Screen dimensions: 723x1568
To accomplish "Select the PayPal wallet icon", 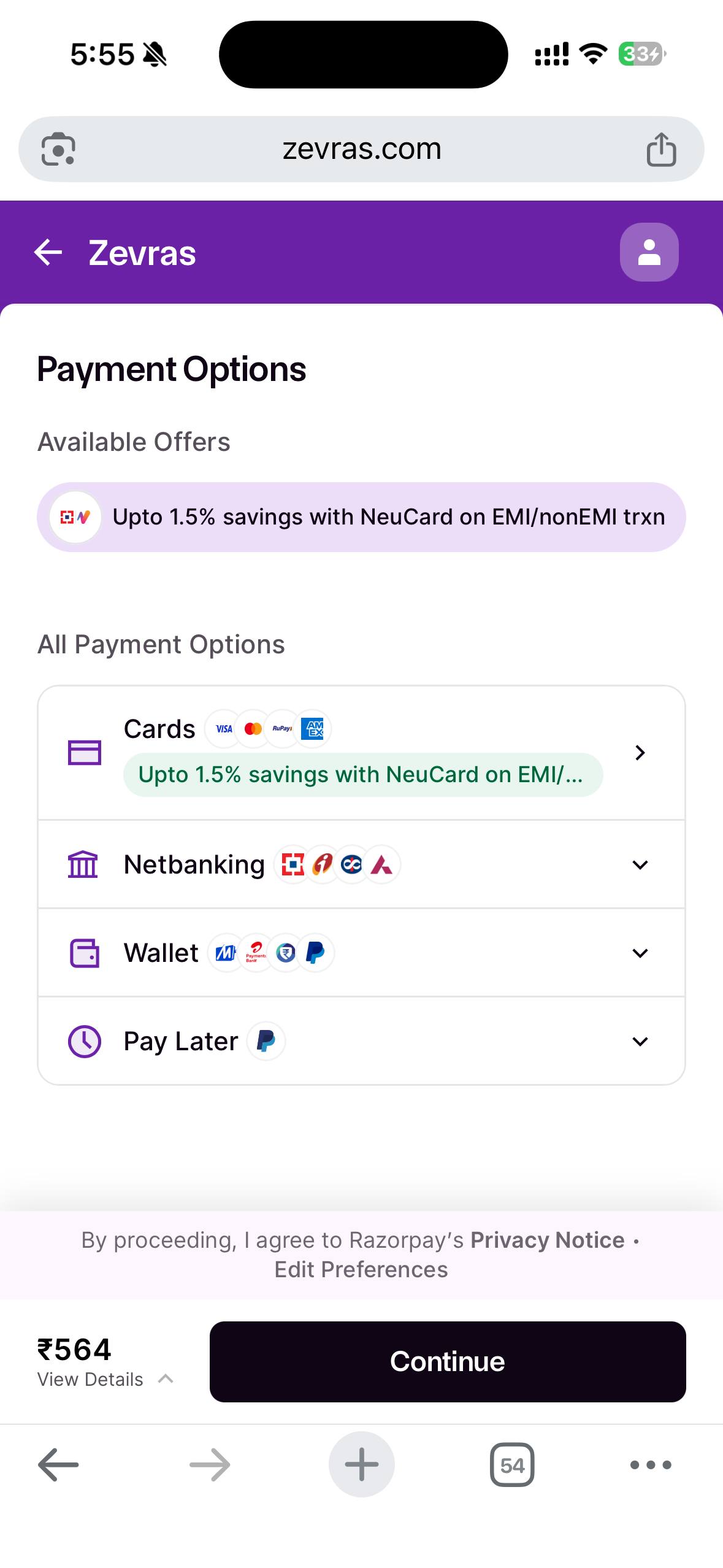I will pyautogui.click(x=314, y=952).
